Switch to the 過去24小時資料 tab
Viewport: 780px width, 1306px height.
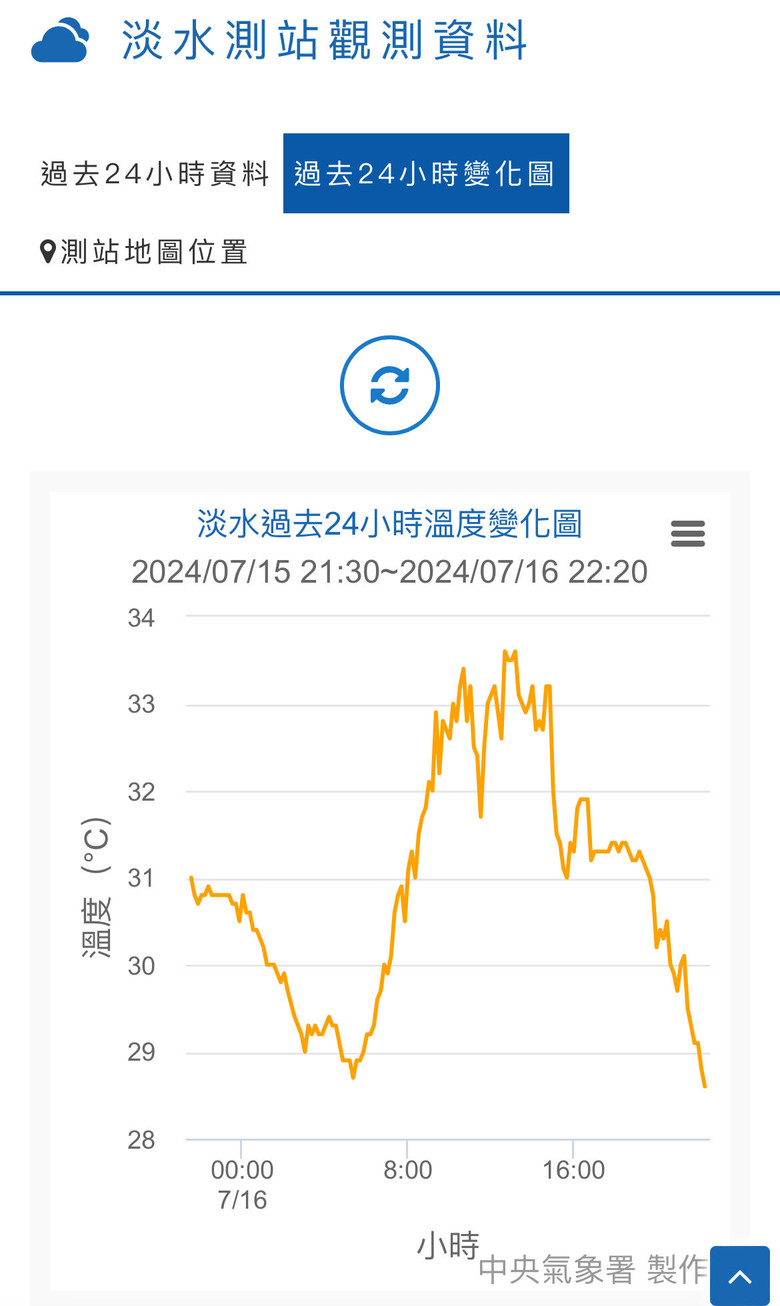[155, 174]
